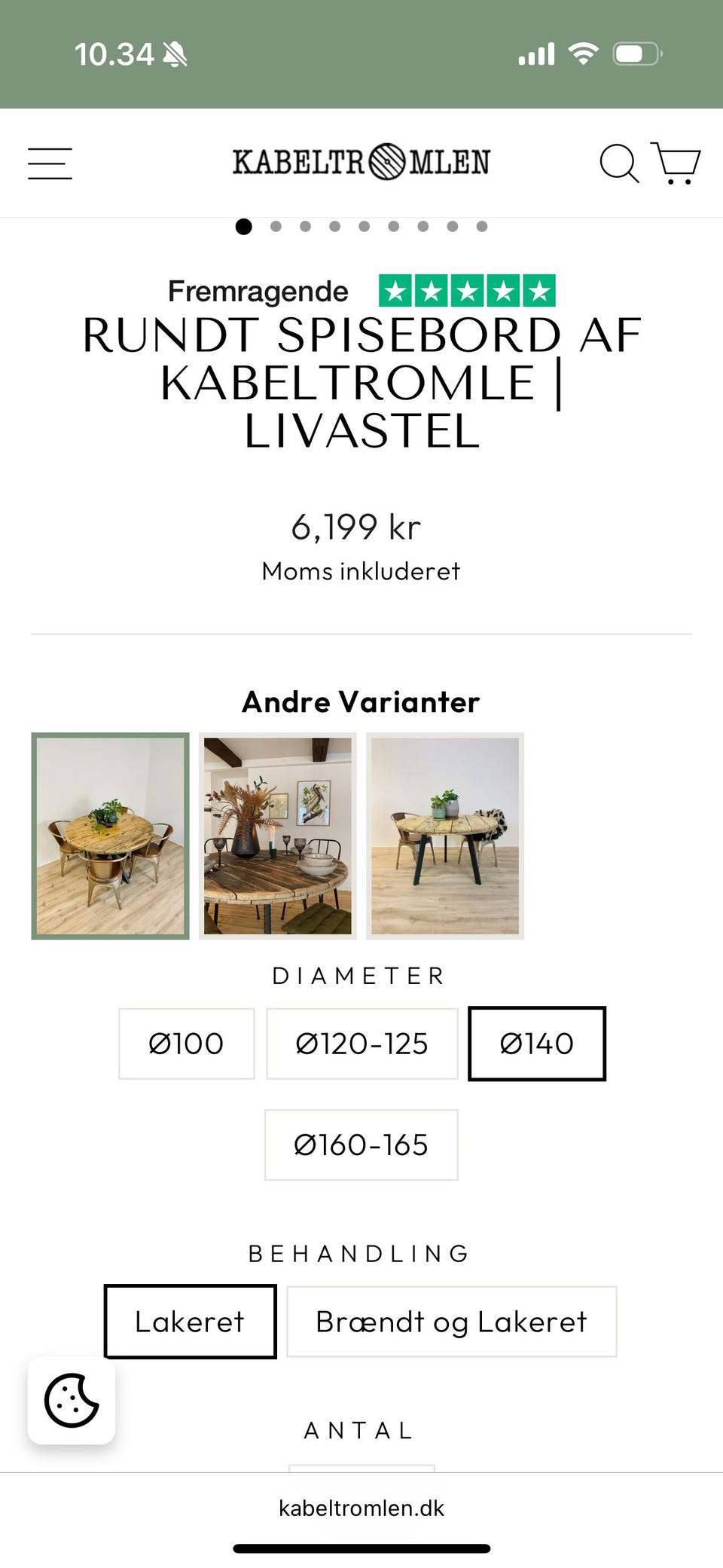Image resolution: width=723 pixels, height=1568 pixels.
Task: Click the kabeltromlen.dk address bar label
Action: (x=361, y=1508)
